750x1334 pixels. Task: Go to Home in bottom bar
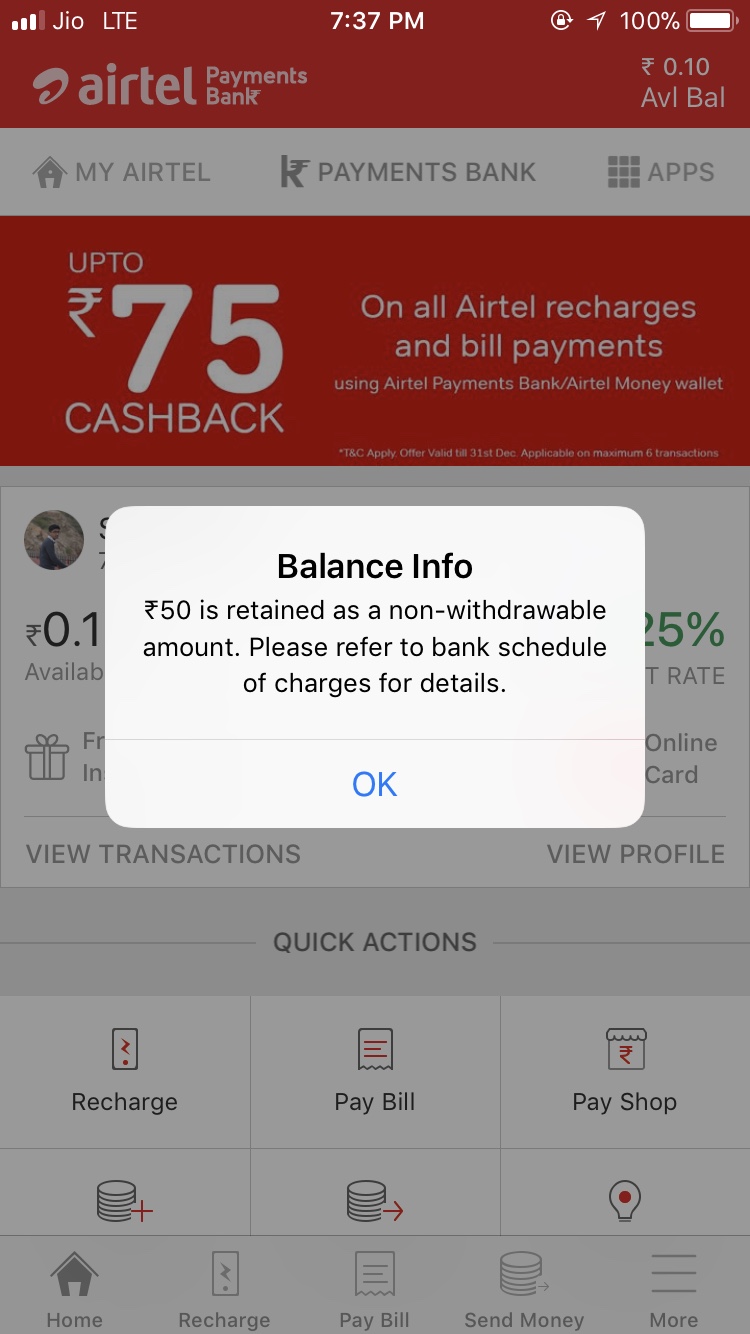(x=75, y=1290)
